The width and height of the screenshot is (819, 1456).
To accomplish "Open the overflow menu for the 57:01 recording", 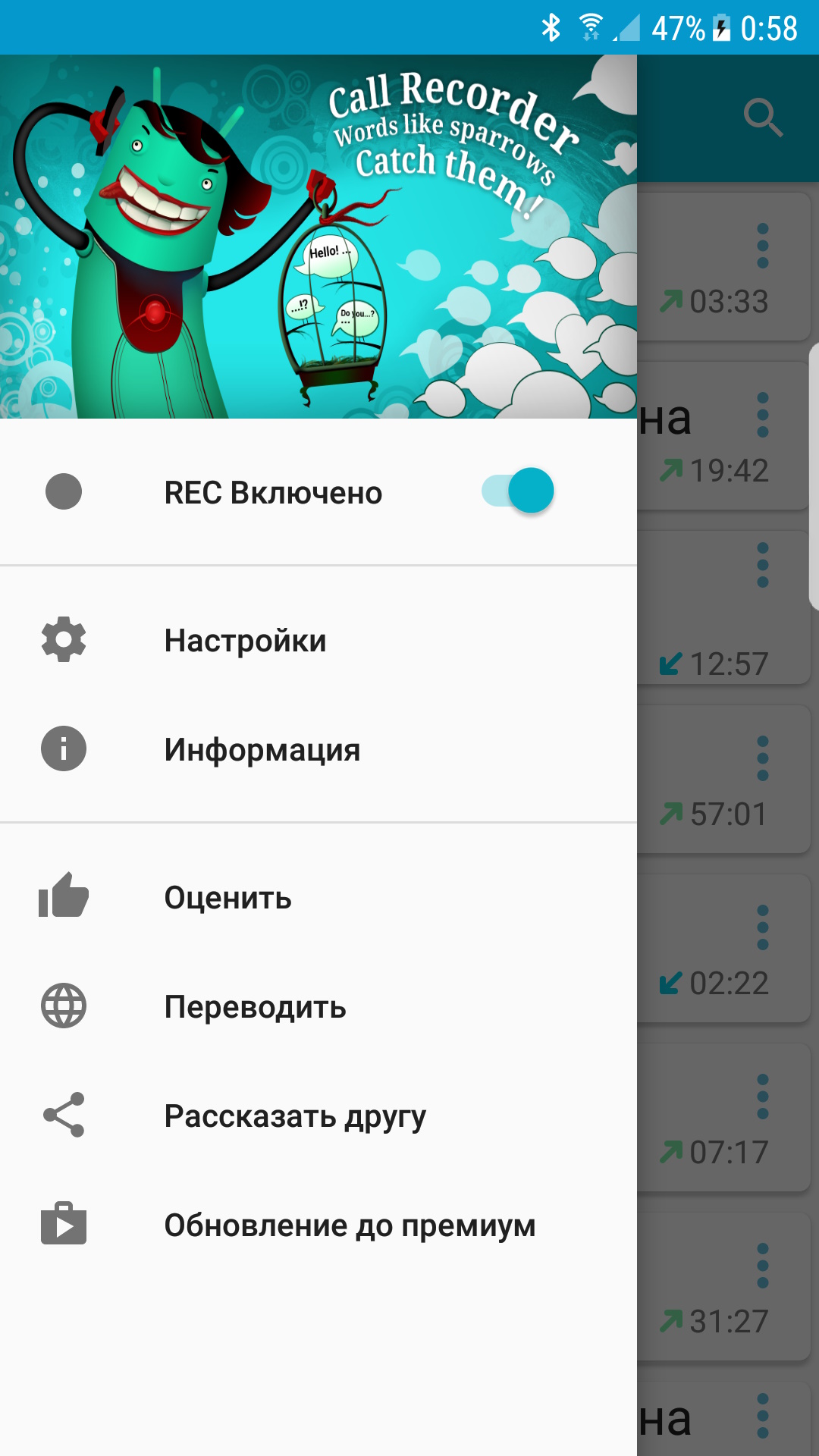I will [x=763, y=758].
